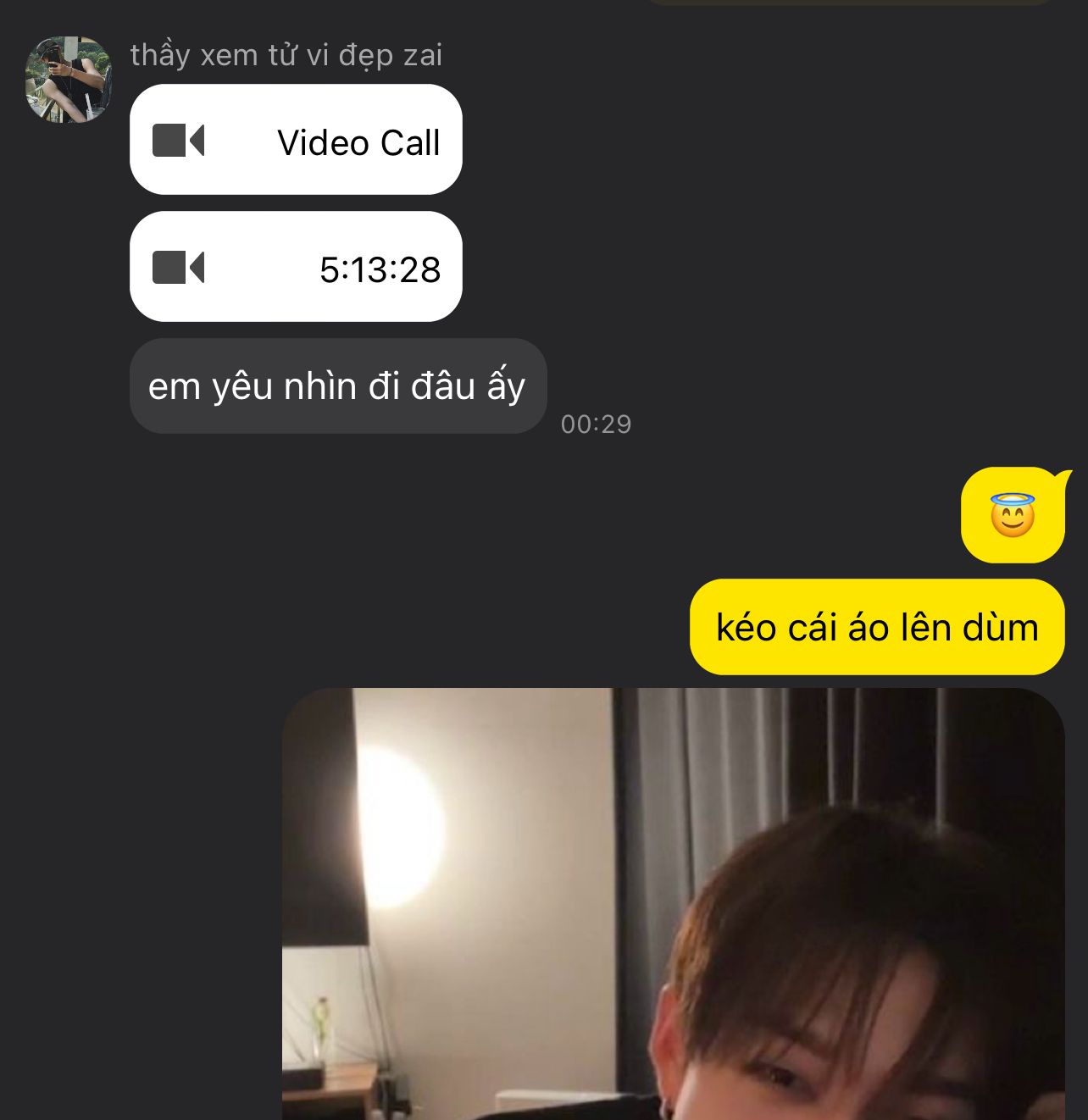1088x1120 pixels.
Task: Tap the 5:13:28 video call record
Action: point(296,267)
